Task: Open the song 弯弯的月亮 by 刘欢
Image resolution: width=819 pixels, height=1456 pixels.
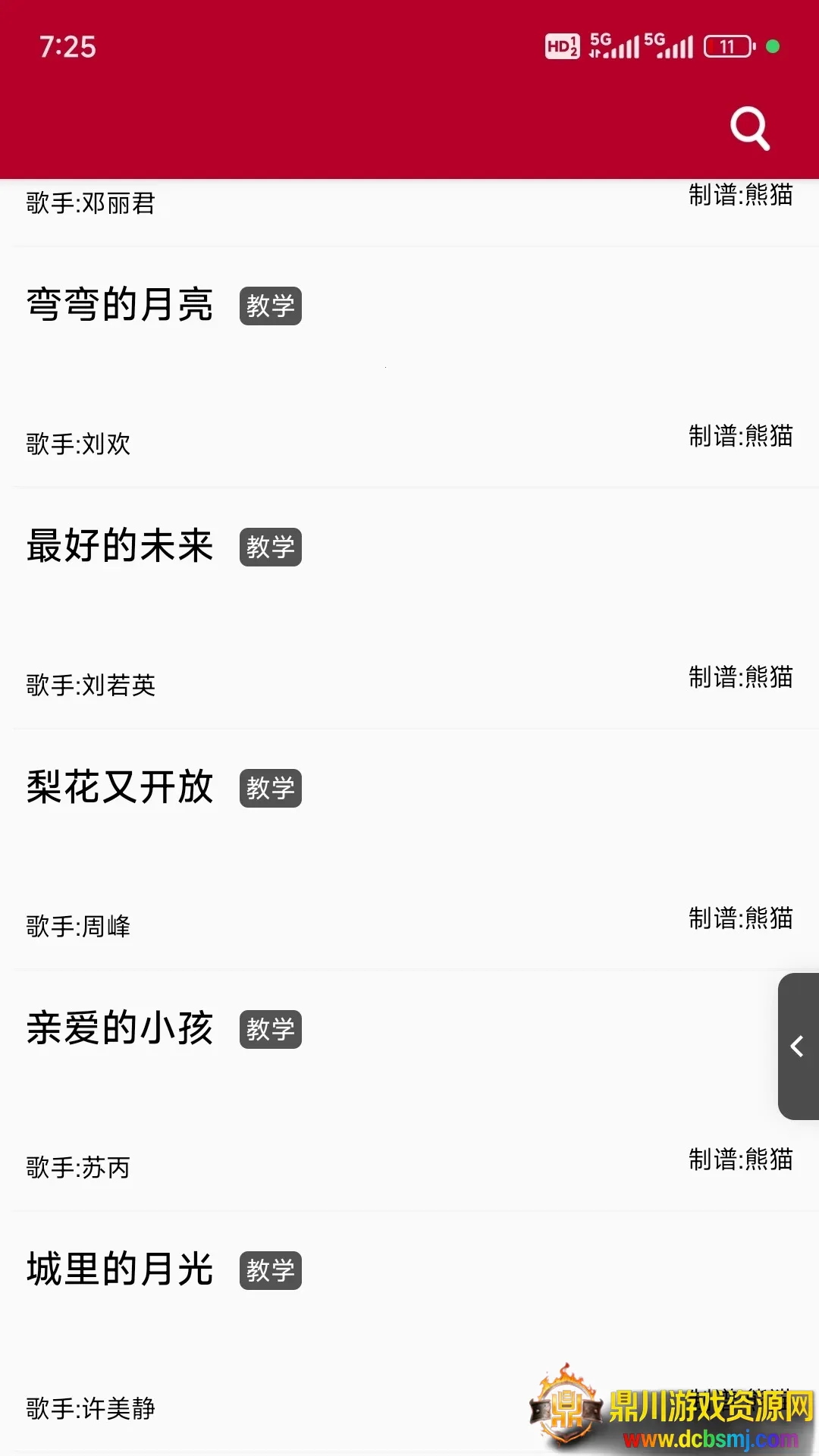Action: (x=120, y=305)
